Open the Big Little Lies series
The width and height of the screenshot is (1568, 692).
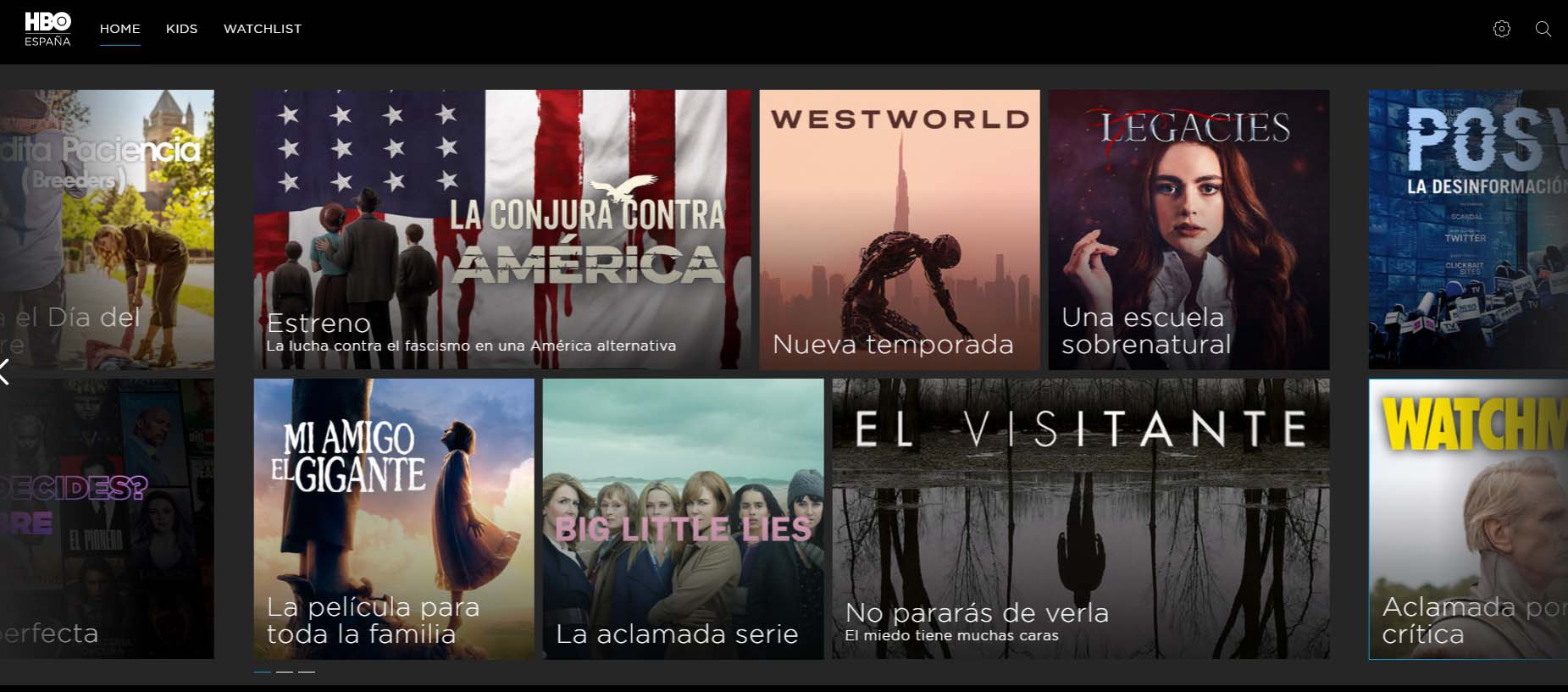click(x=683, y=518)
